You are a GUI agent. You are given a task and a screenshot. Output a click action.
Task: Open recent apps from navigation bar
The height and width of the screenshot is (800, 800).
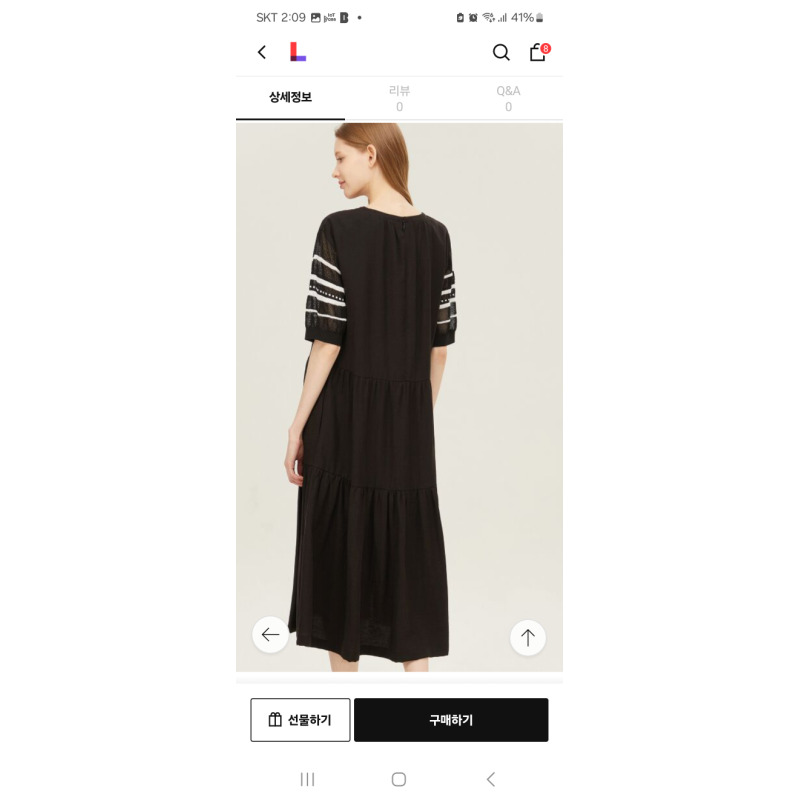307,779
